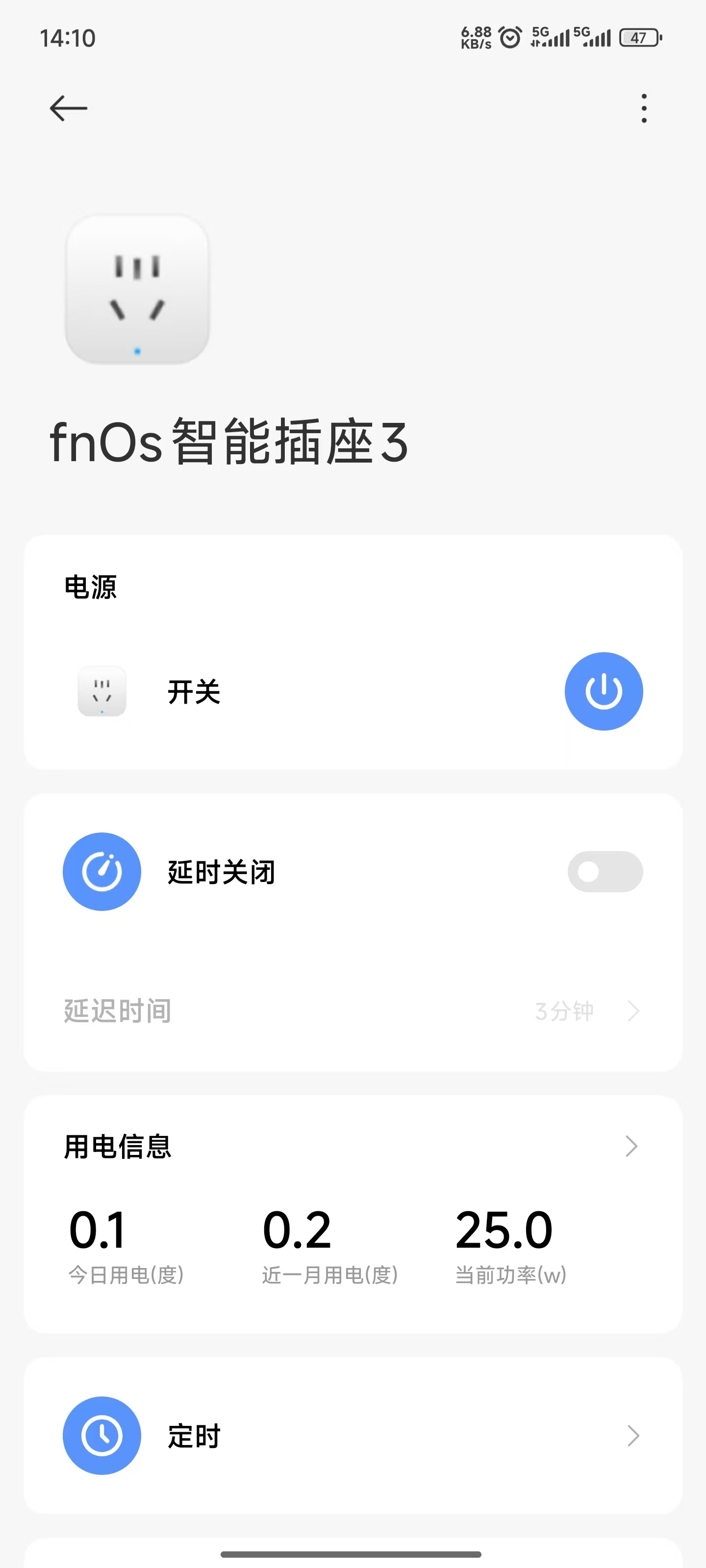This screenshot has width=706, height=1568.
Task: Select the 用电信息 section header
Action: [118, 1145]
